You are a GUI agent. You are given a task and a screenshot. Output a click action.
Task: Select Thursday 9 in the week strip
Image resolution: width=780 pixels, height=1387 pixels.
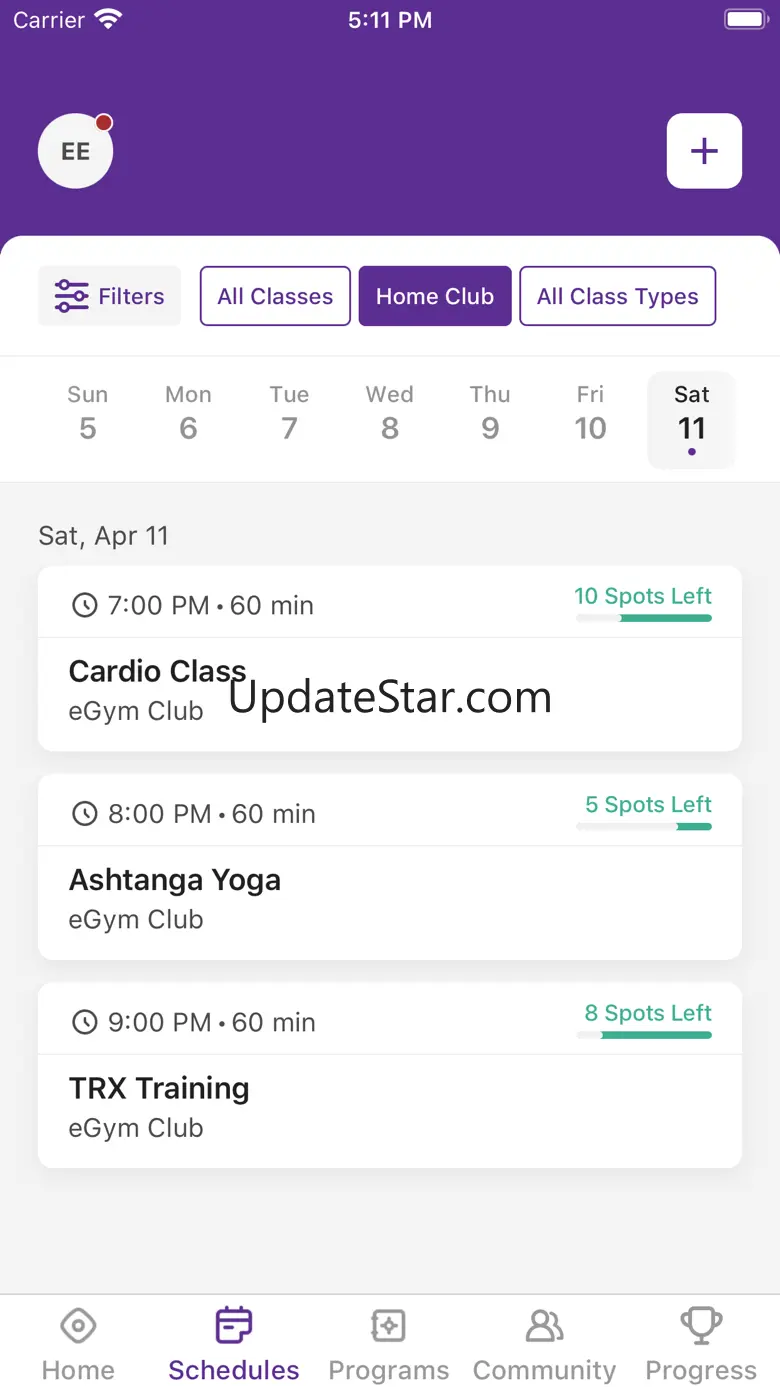[x=490, y=414]
